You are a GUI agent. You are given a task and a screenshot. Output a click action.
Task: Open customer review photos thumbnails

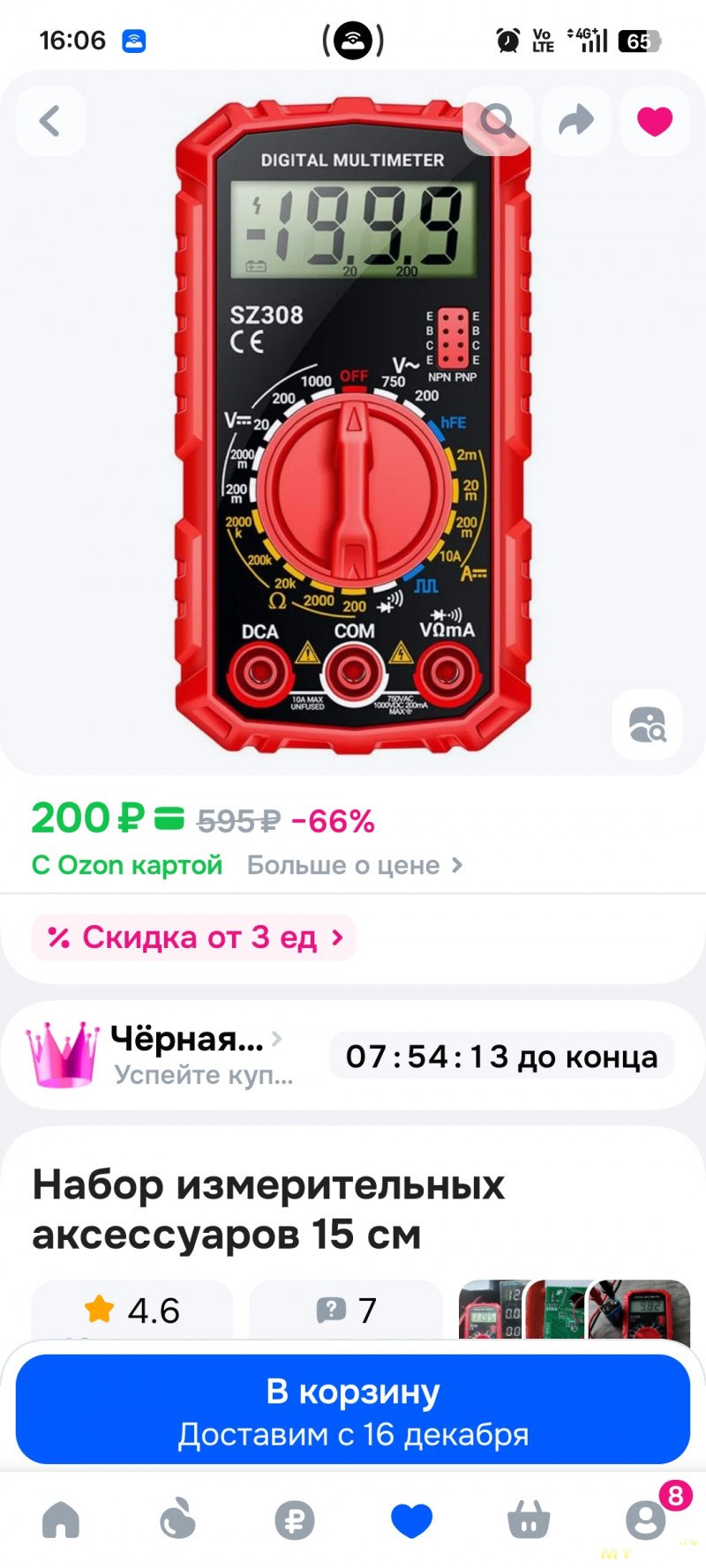(574, 1310)
